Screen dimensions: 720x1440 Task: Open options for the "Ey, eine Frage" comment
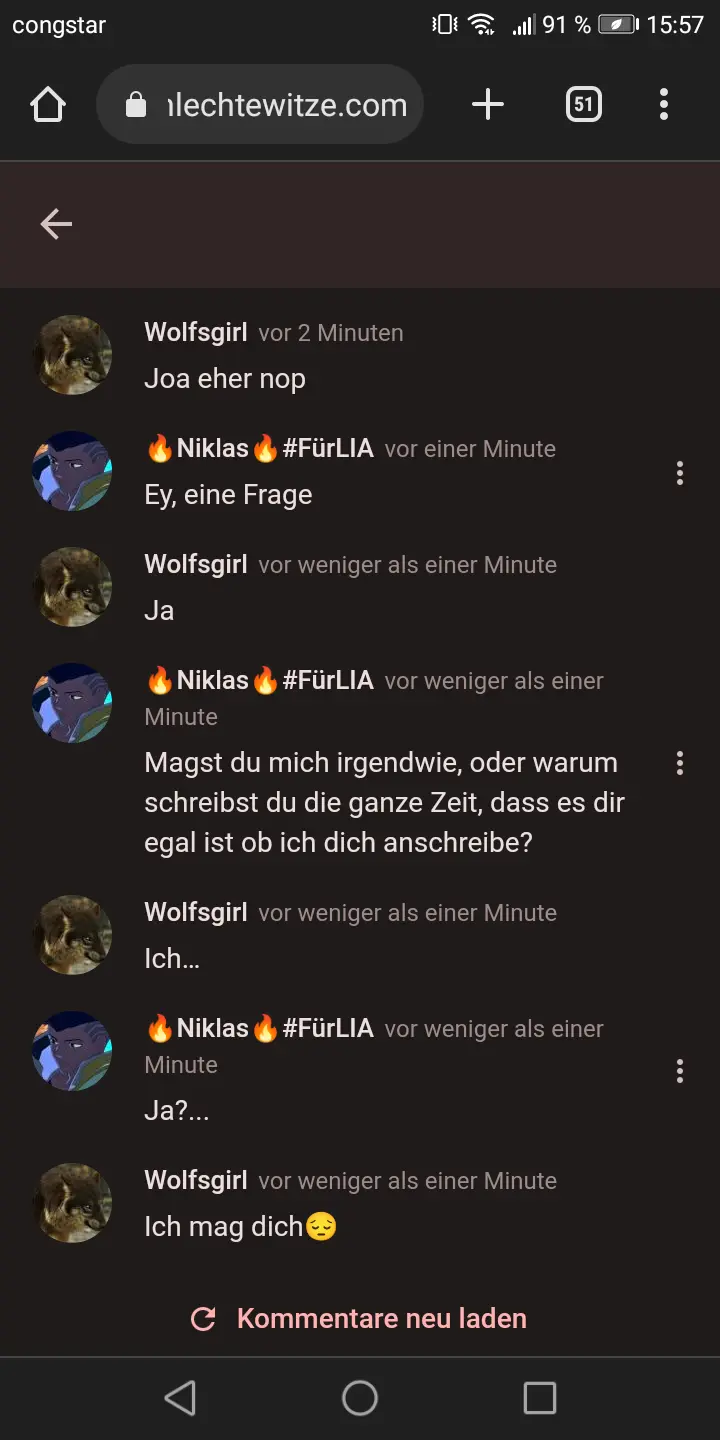pyautogui.click(x=680, y=473)
